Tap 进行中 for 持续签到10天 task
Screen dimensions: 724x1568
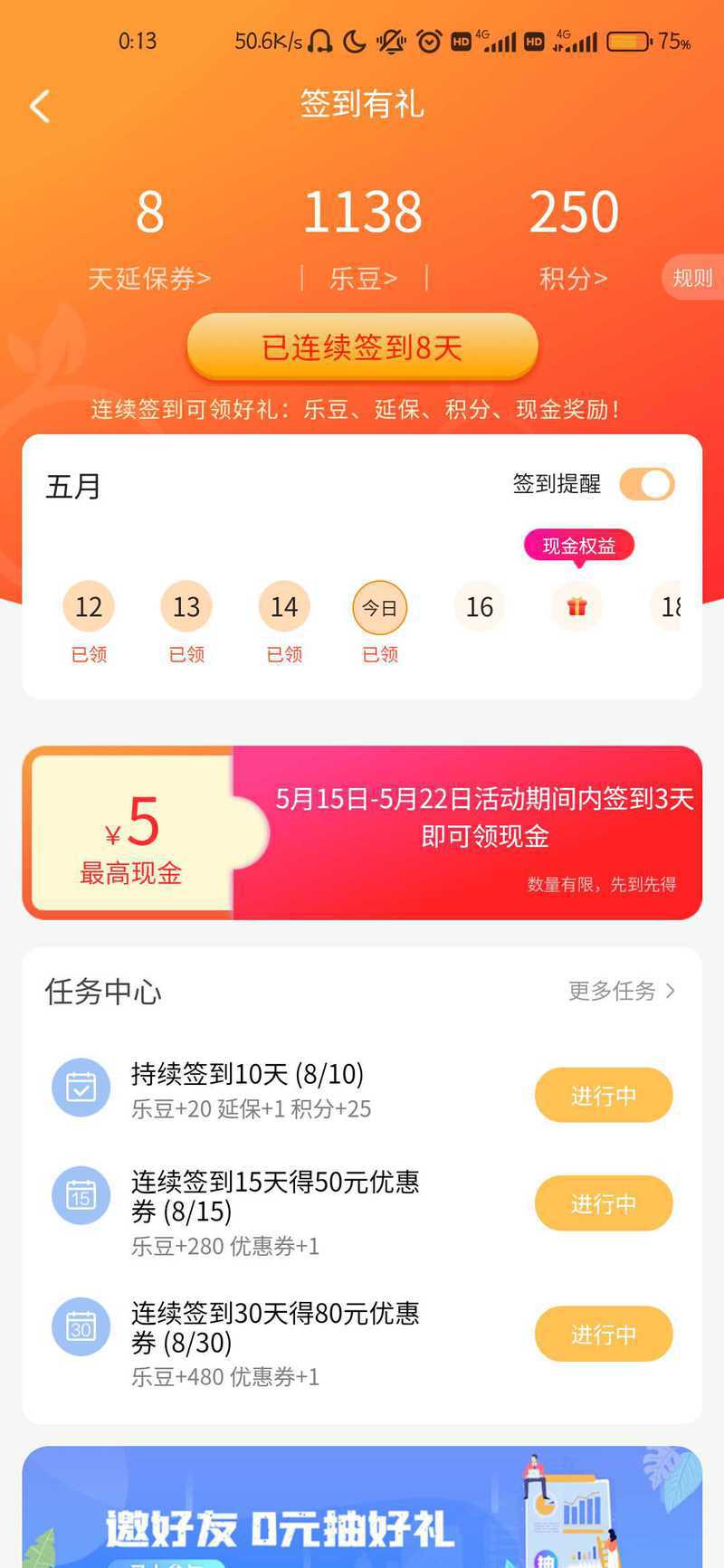click(x=603, y=1096)
